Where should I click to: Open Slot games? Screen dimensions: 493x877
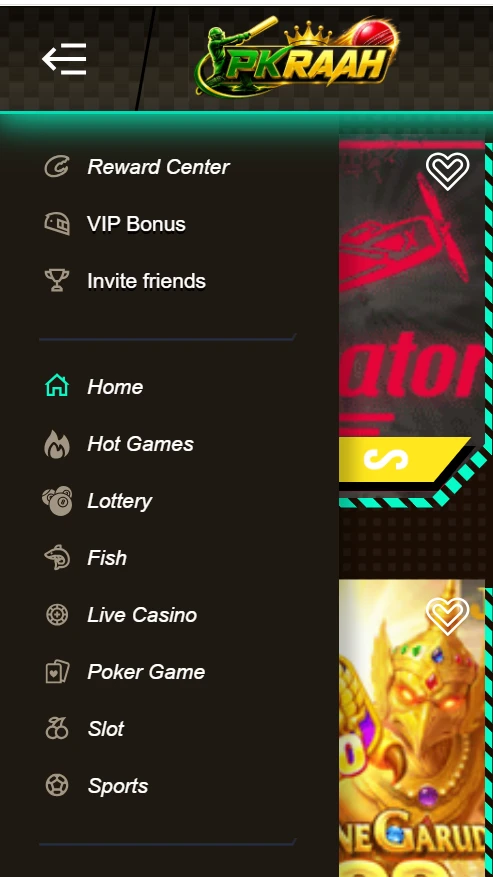84,729
